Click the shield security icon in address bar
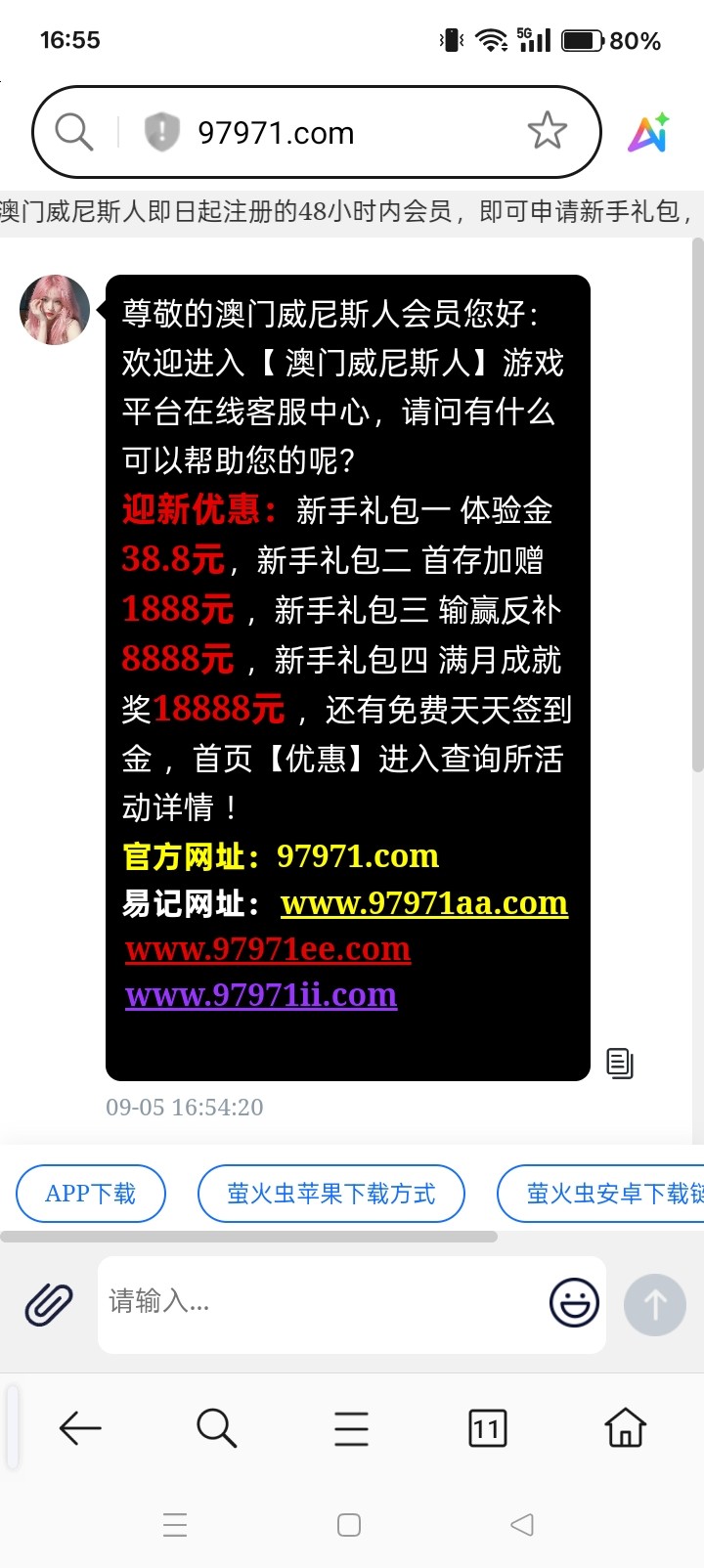Image resolution: width=704 pixels, height=1568 pixels. (x=160, y=131)
